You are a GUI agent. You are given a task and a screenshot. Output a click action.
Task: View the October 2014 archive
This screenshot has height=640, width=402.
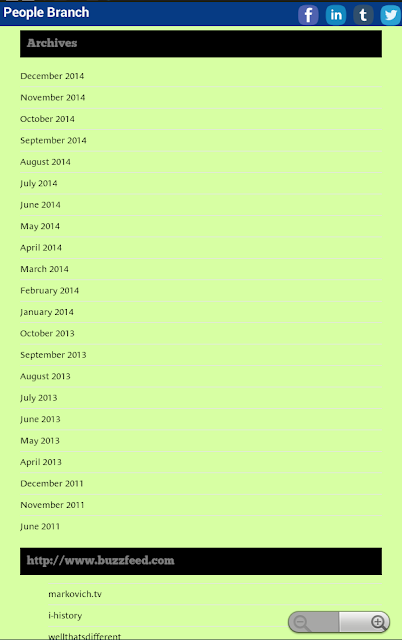tap(47, 119)
